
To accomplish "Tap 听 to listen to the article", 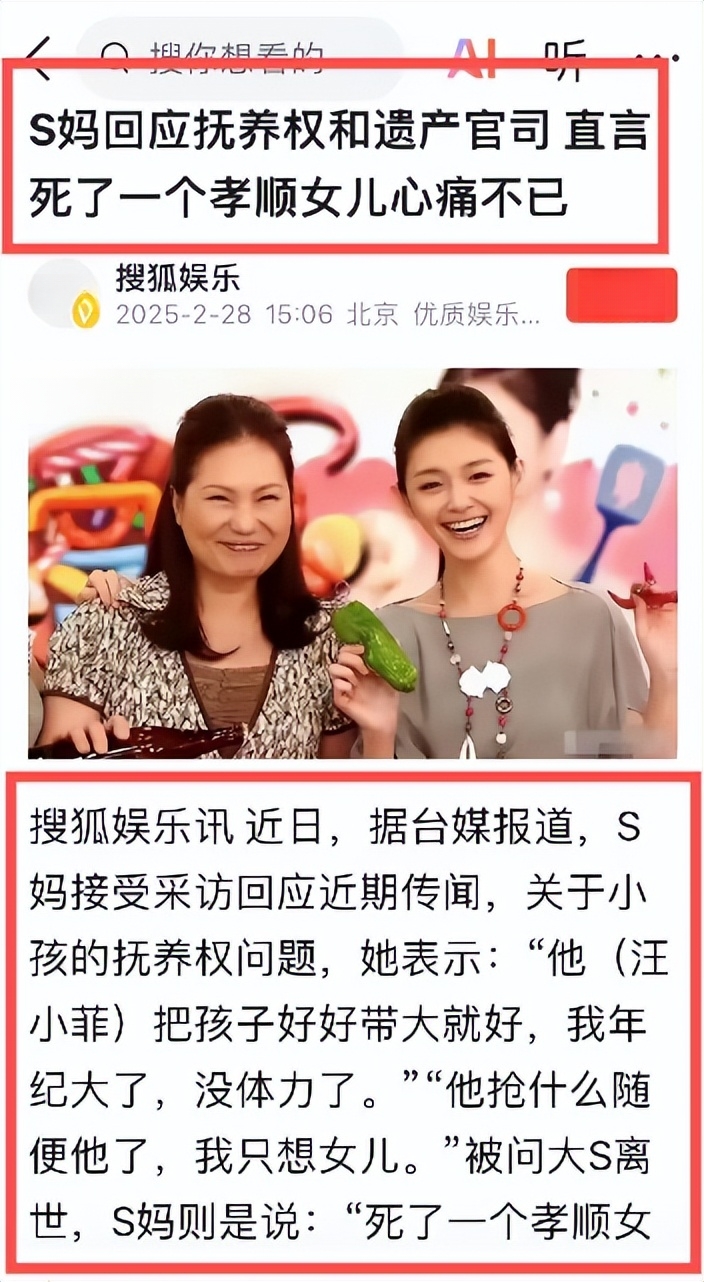I will click(x=566, y=58).
